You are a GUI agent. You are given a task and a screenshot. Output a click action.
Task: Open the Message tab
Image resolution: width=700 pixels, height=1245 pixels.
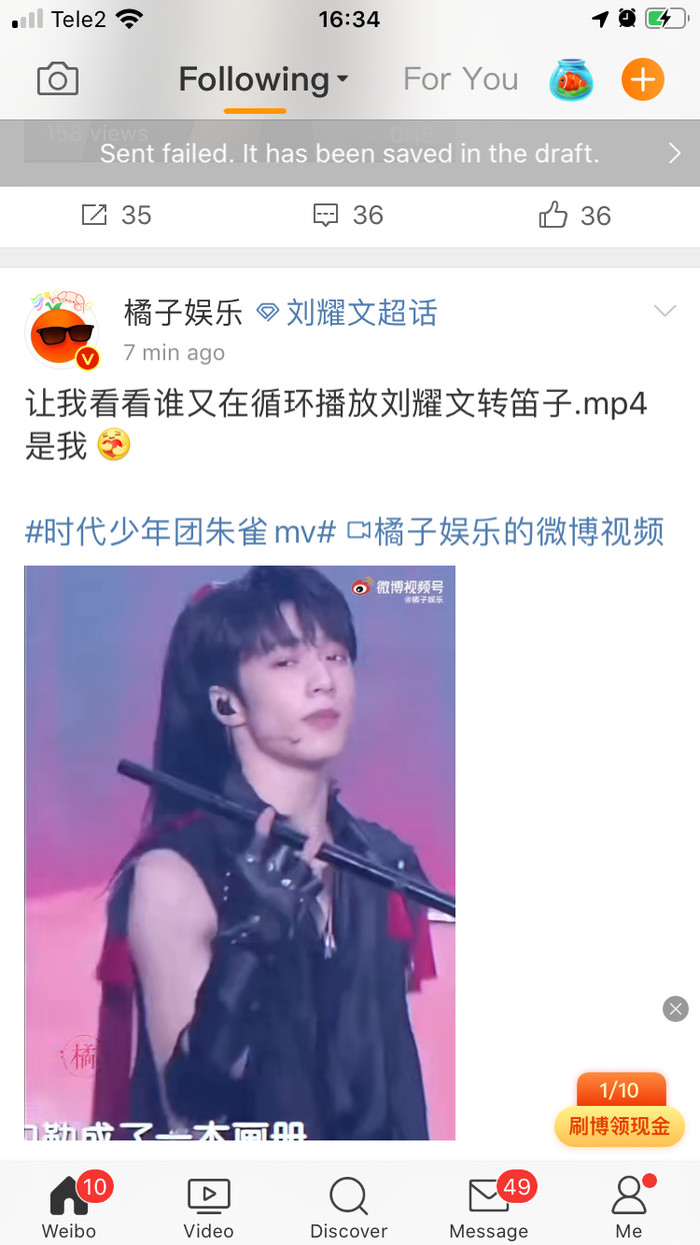click(x=489, y=1206)
